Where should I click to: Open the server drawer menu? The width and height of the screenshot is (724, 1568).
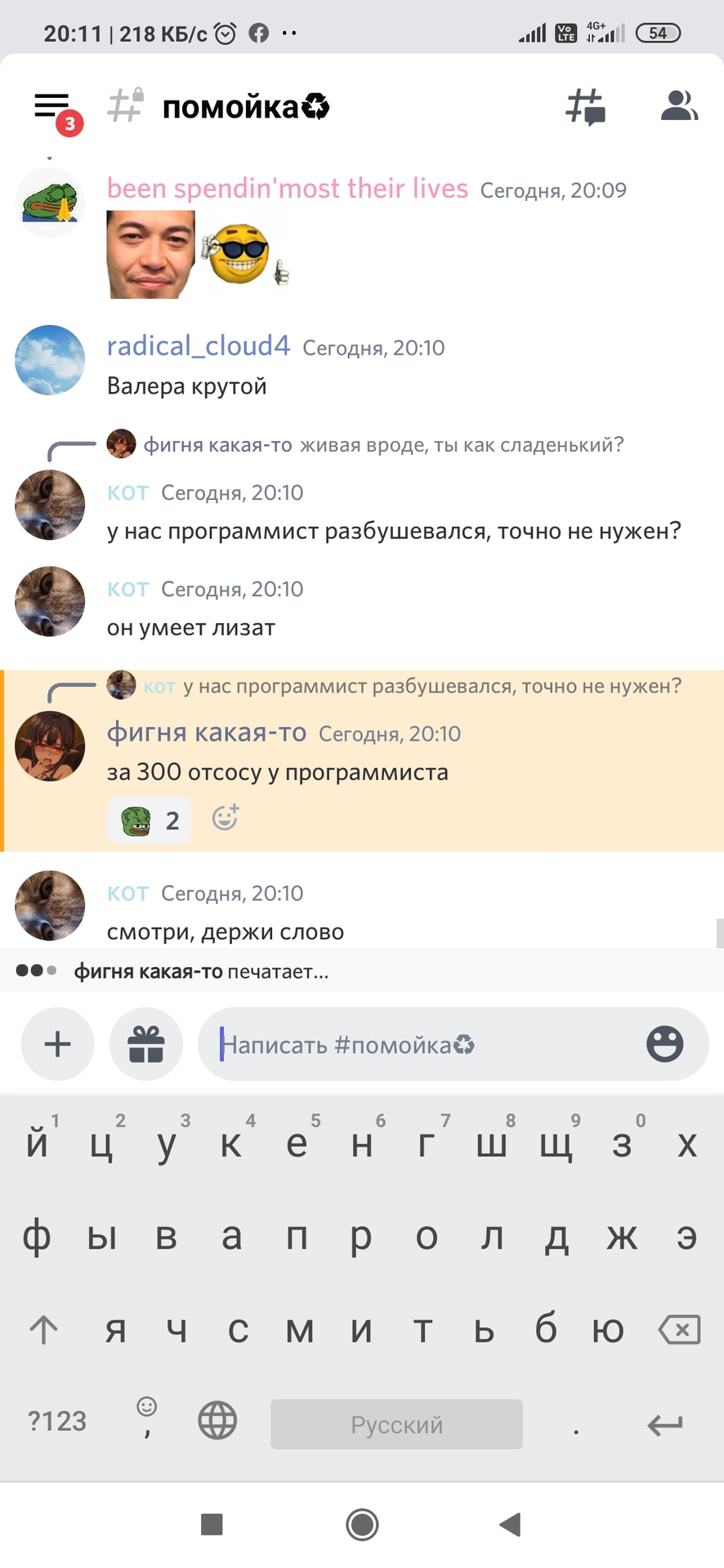(51, 107)
